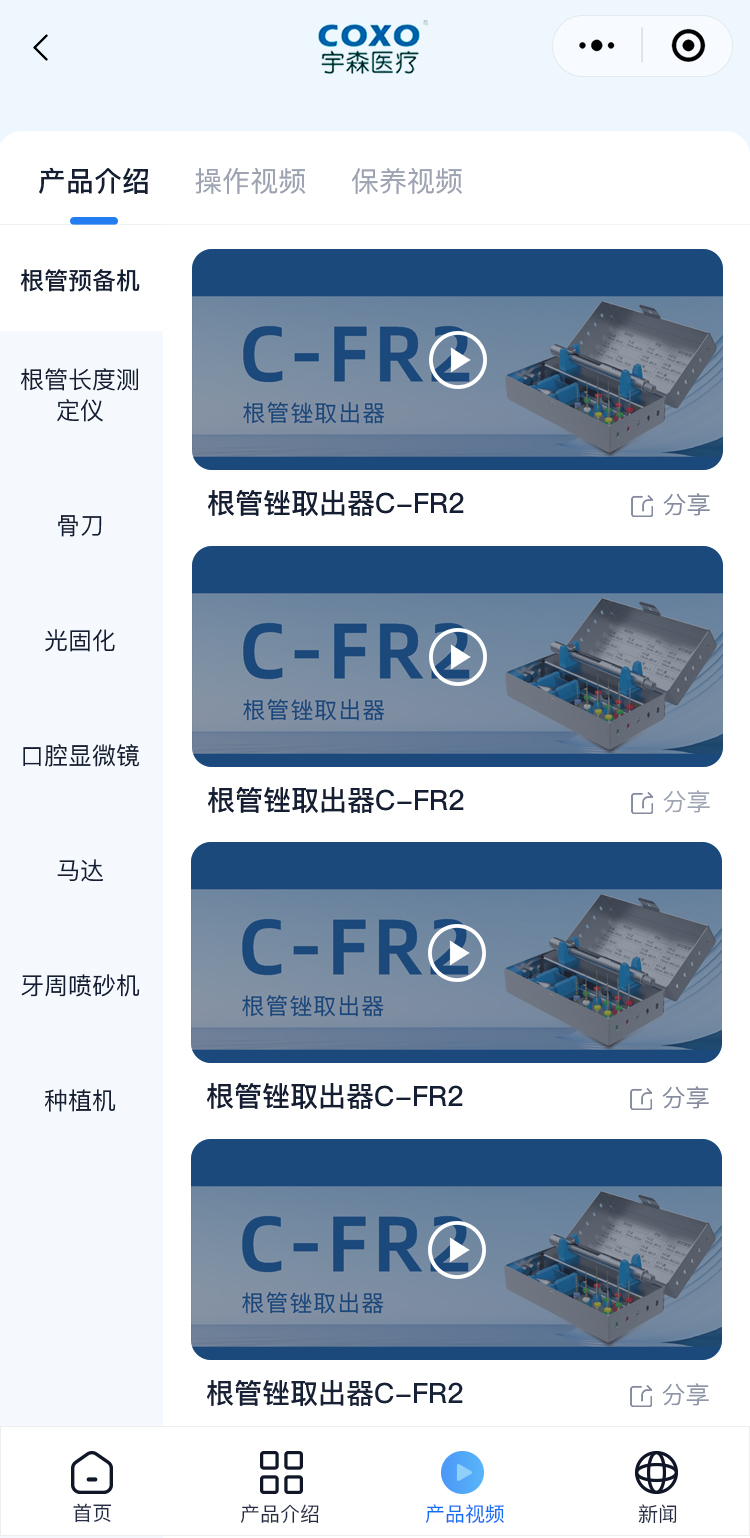The height and width of the screenshot is (1538, 750).
Task: Go back using the top-left arrow
Action: tap(41, 47)
